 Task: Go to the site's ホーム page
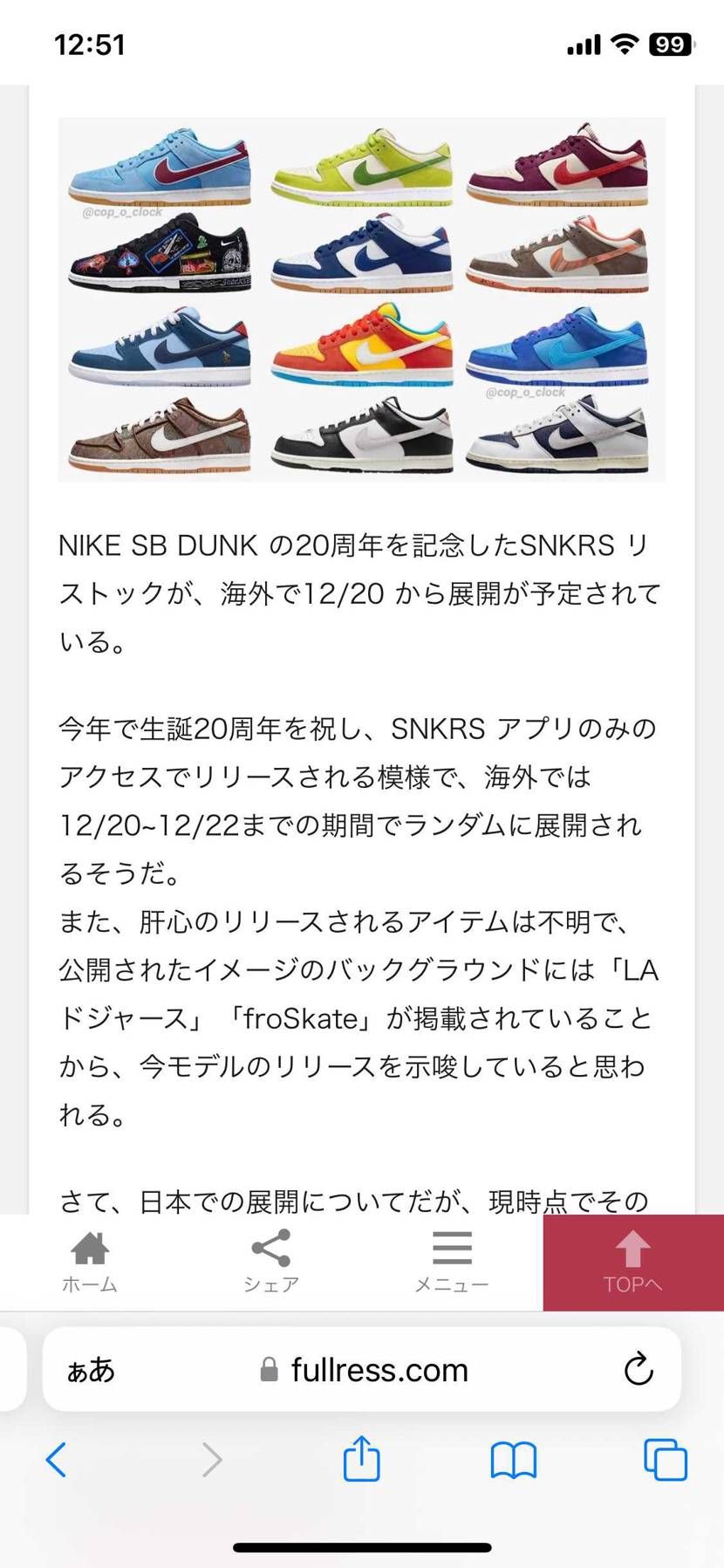[90, 1262]
